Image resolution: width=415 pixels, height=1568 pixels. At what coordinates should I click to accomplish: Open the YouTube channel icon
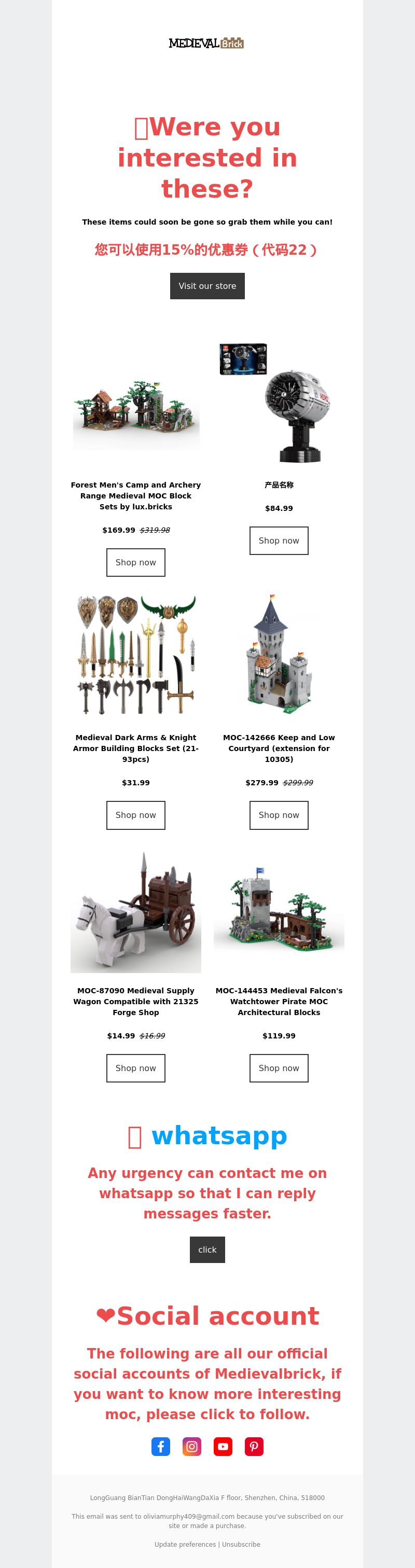click(223, 1447)
